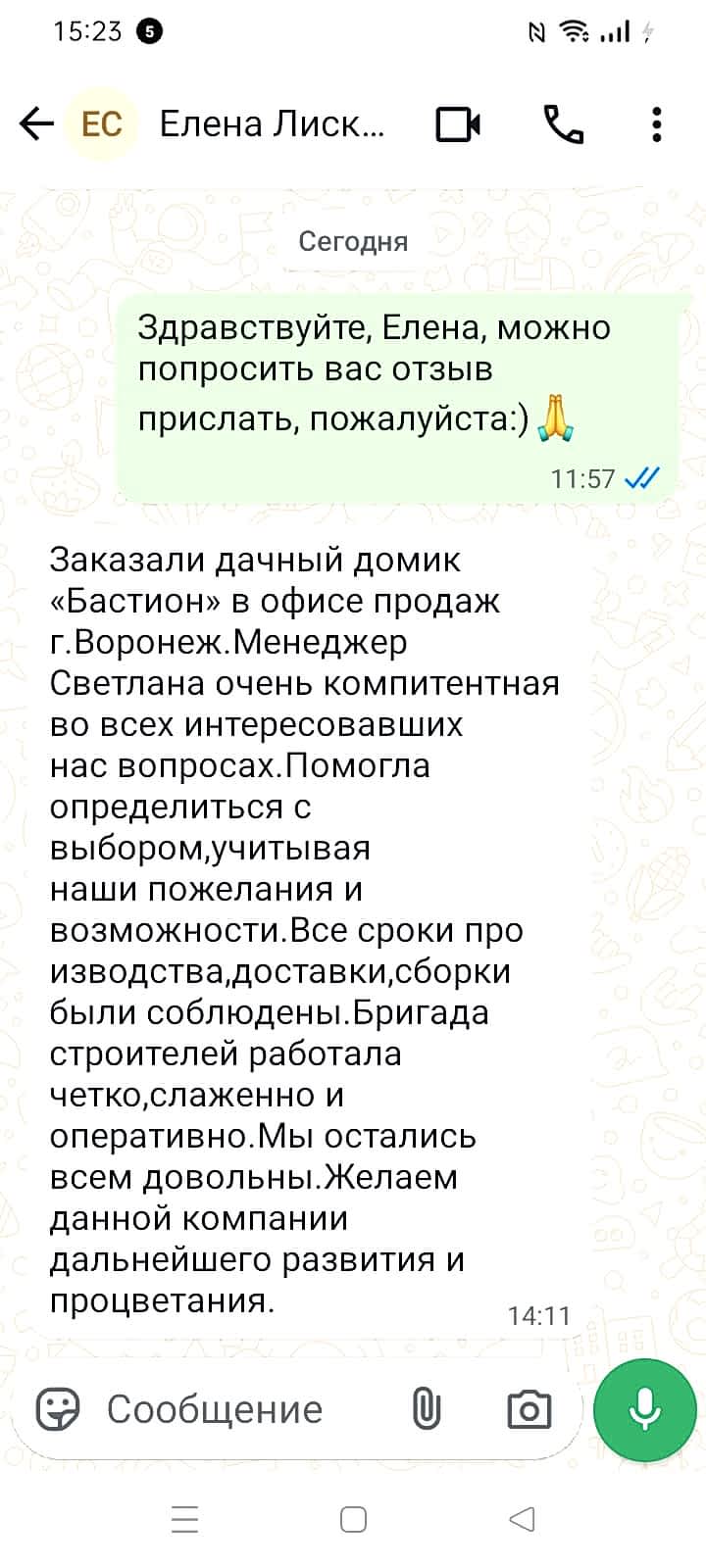Open the camera to send photo
This screenshot has height=1568, width=706.
pos(529,1409)
